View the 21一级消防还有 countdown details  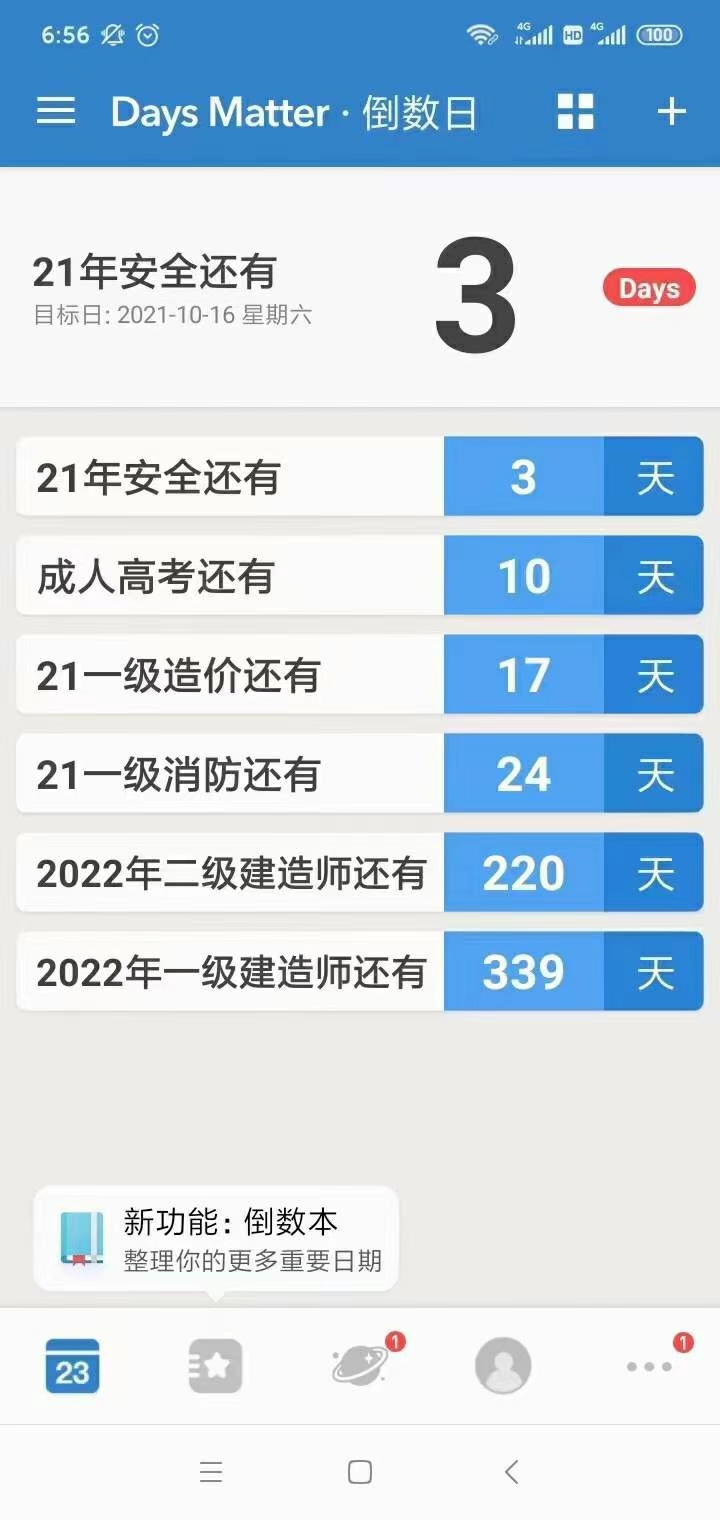pos(360,774)
